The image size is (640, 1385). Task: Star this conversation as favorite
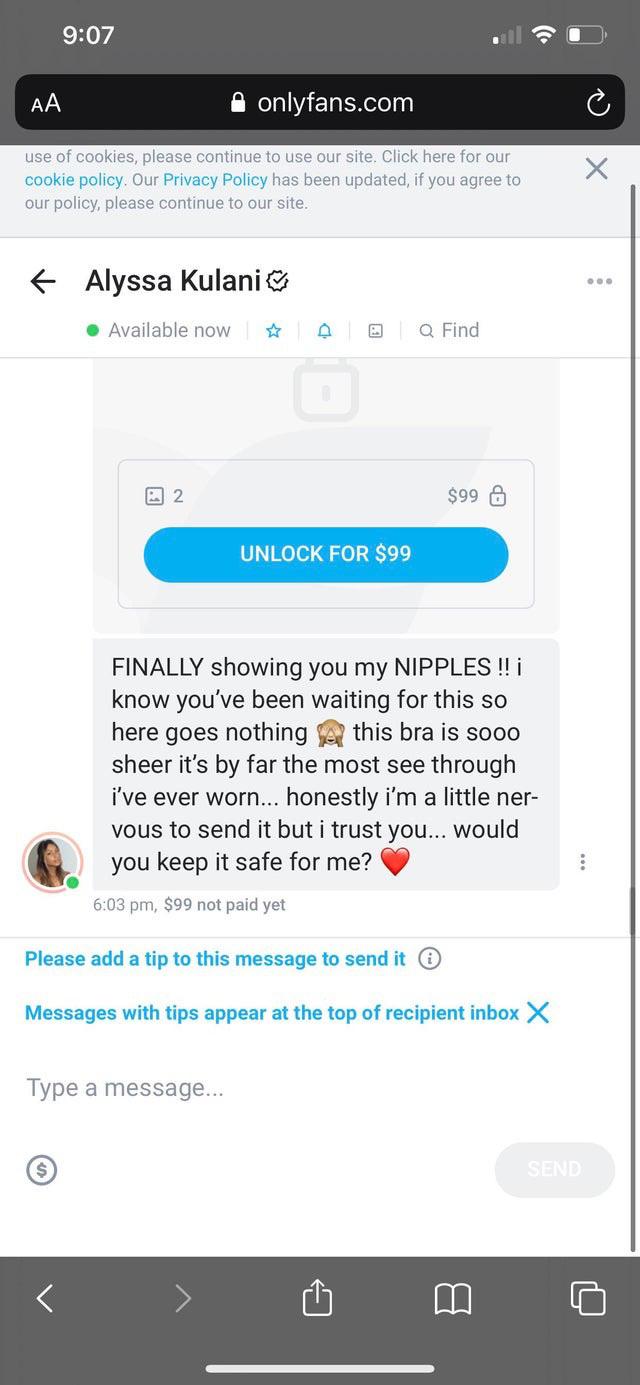pyautogui.click(x=273, y=331)
